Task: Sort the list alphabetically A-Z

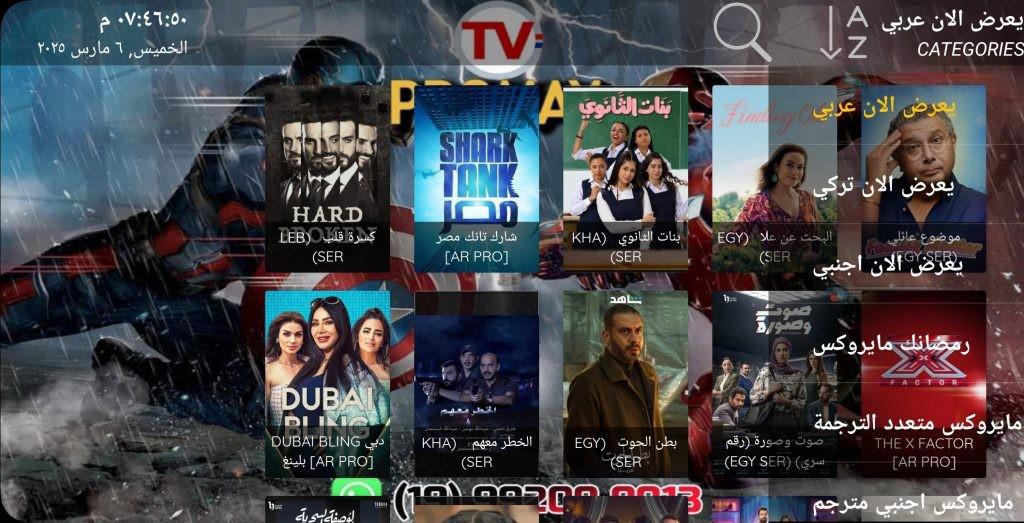Action: tap(842, 32)
